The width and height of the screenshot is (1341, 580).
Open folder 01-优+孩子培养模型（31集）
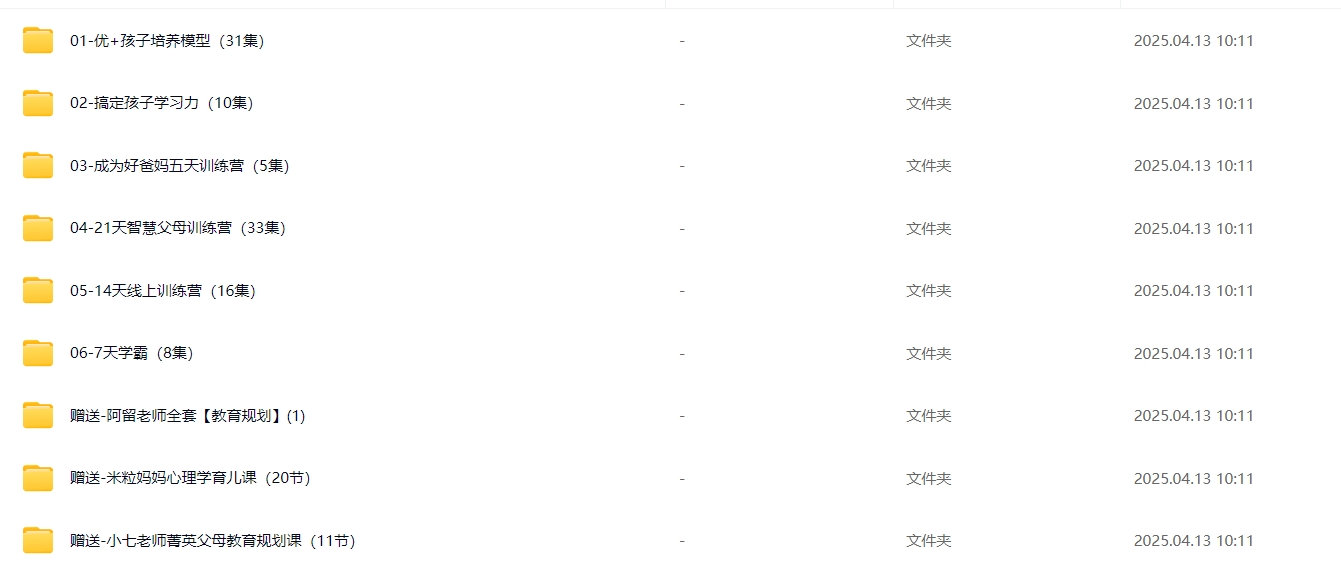(x=166, y=41)
